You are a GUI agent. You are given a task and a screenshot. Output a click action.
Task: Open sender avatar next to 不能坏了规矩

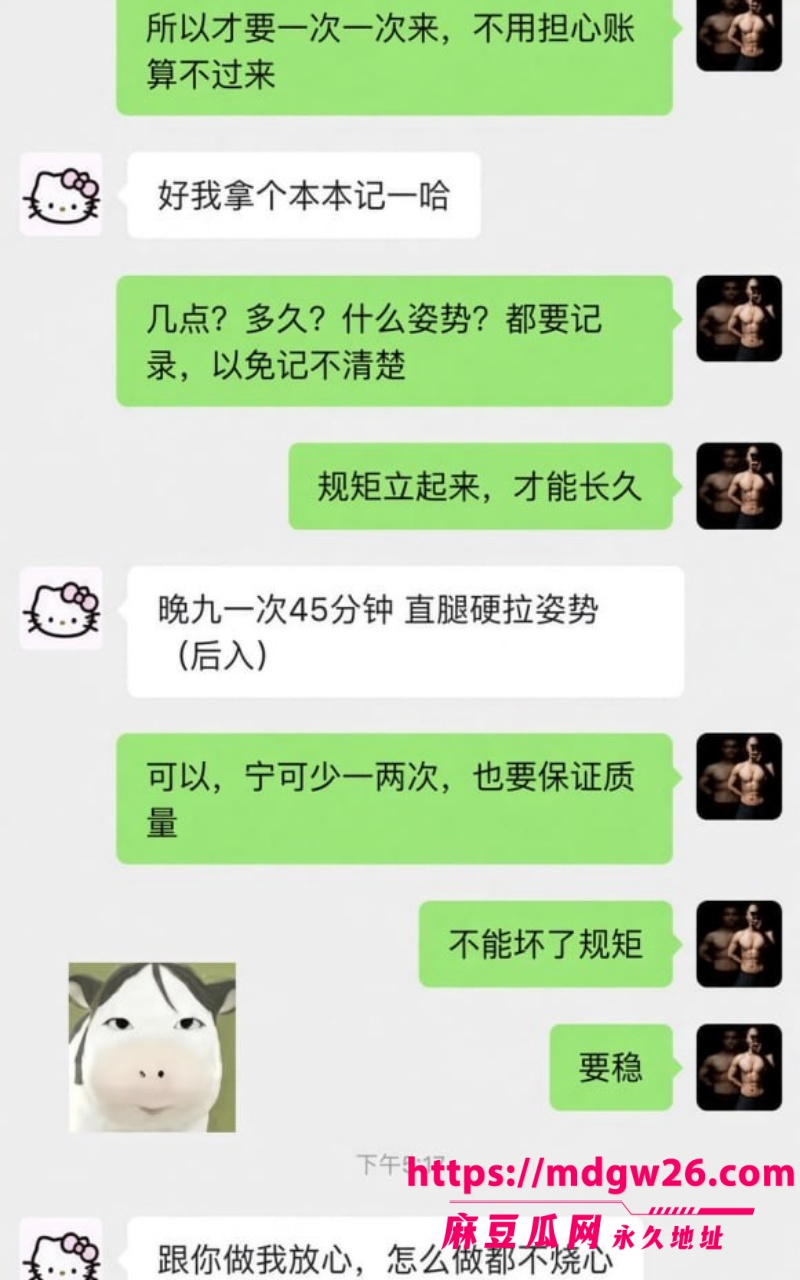click(739, 944)
